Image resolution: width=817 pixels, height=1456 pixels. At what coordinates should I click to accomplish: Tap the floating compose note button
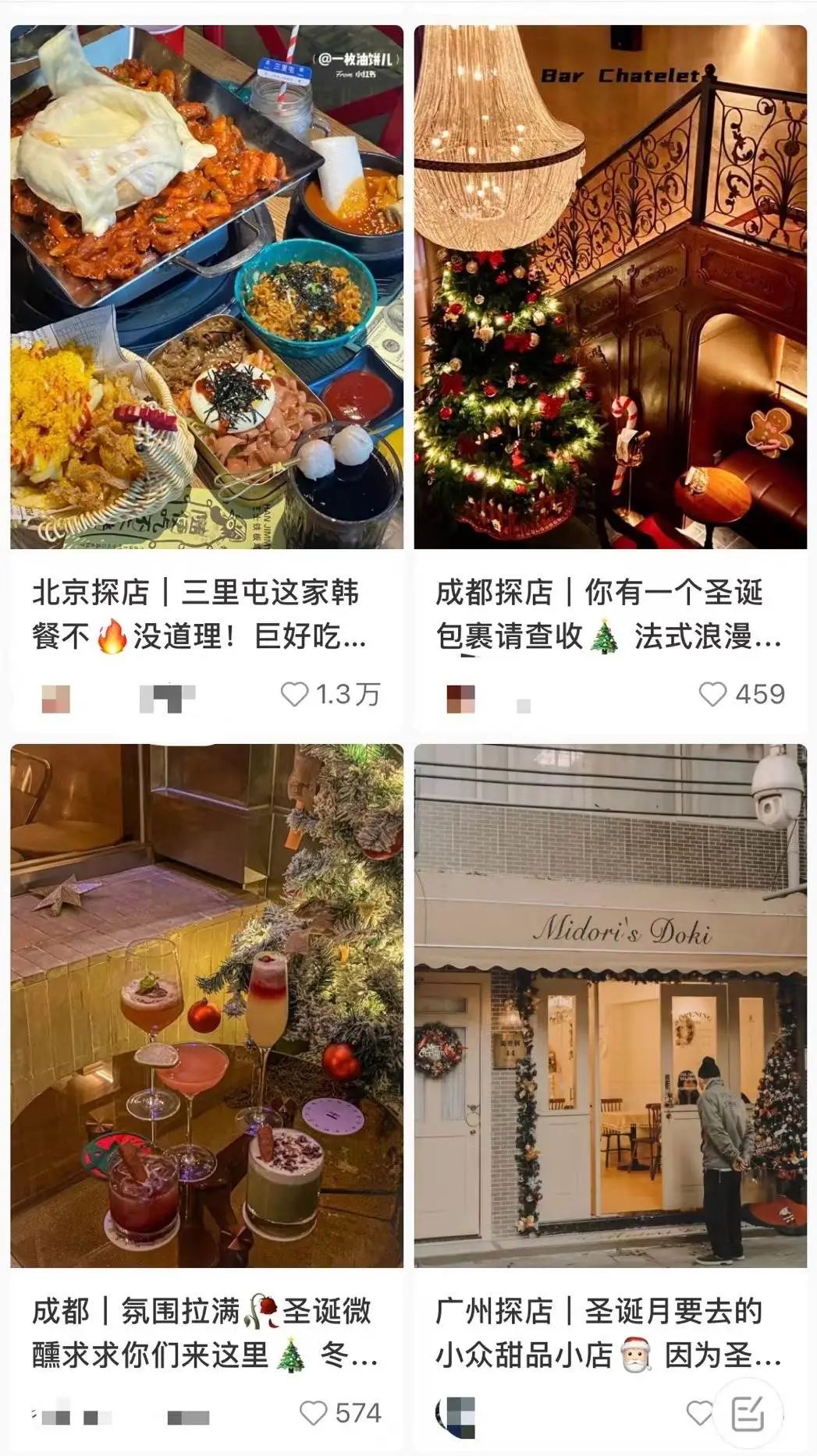tap(748, 1413)
